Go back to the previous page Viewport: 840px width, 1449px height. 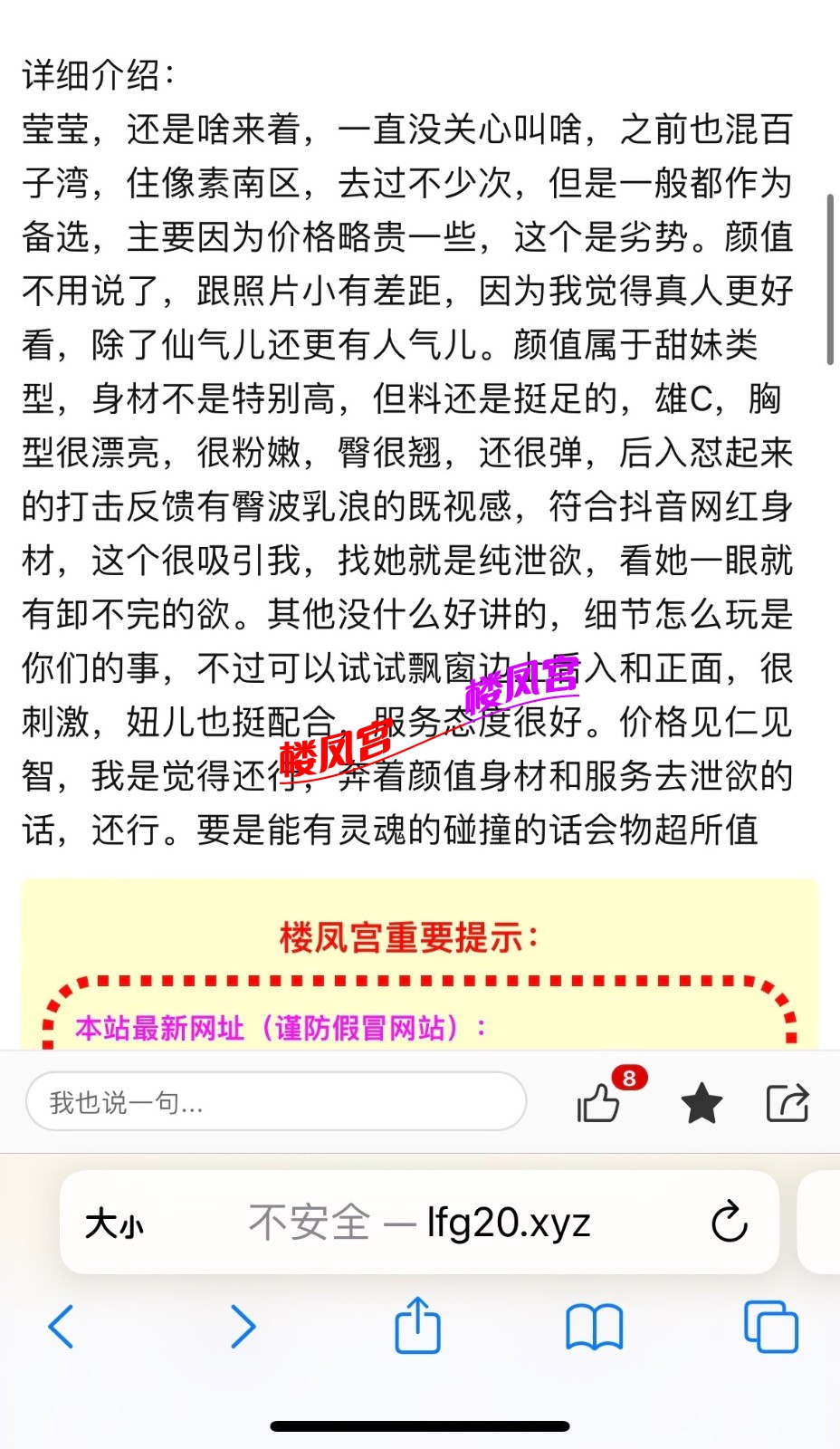[x=62, y=1327]
